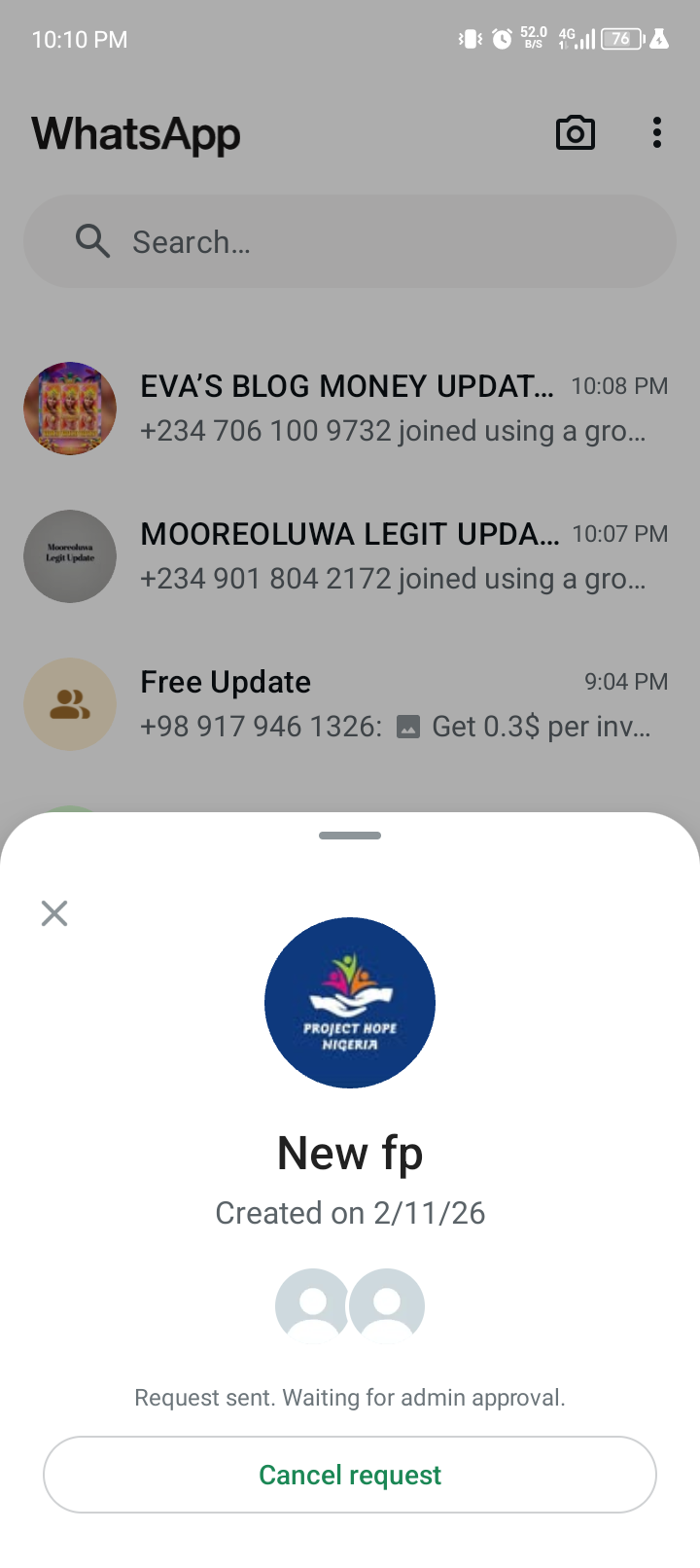
Task: Open the camera icon
Action: click(x=575, y=133)
